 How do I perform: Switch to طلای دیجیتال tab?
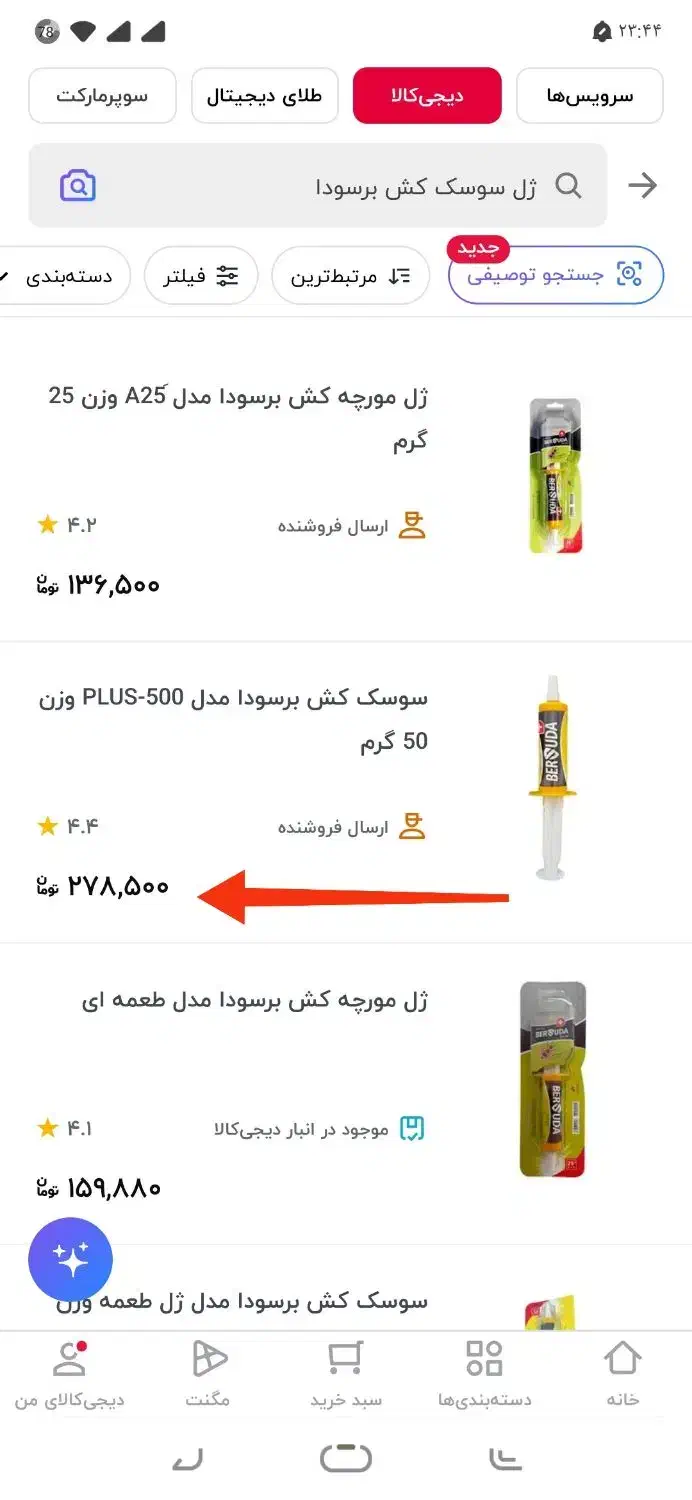[264, 96]
